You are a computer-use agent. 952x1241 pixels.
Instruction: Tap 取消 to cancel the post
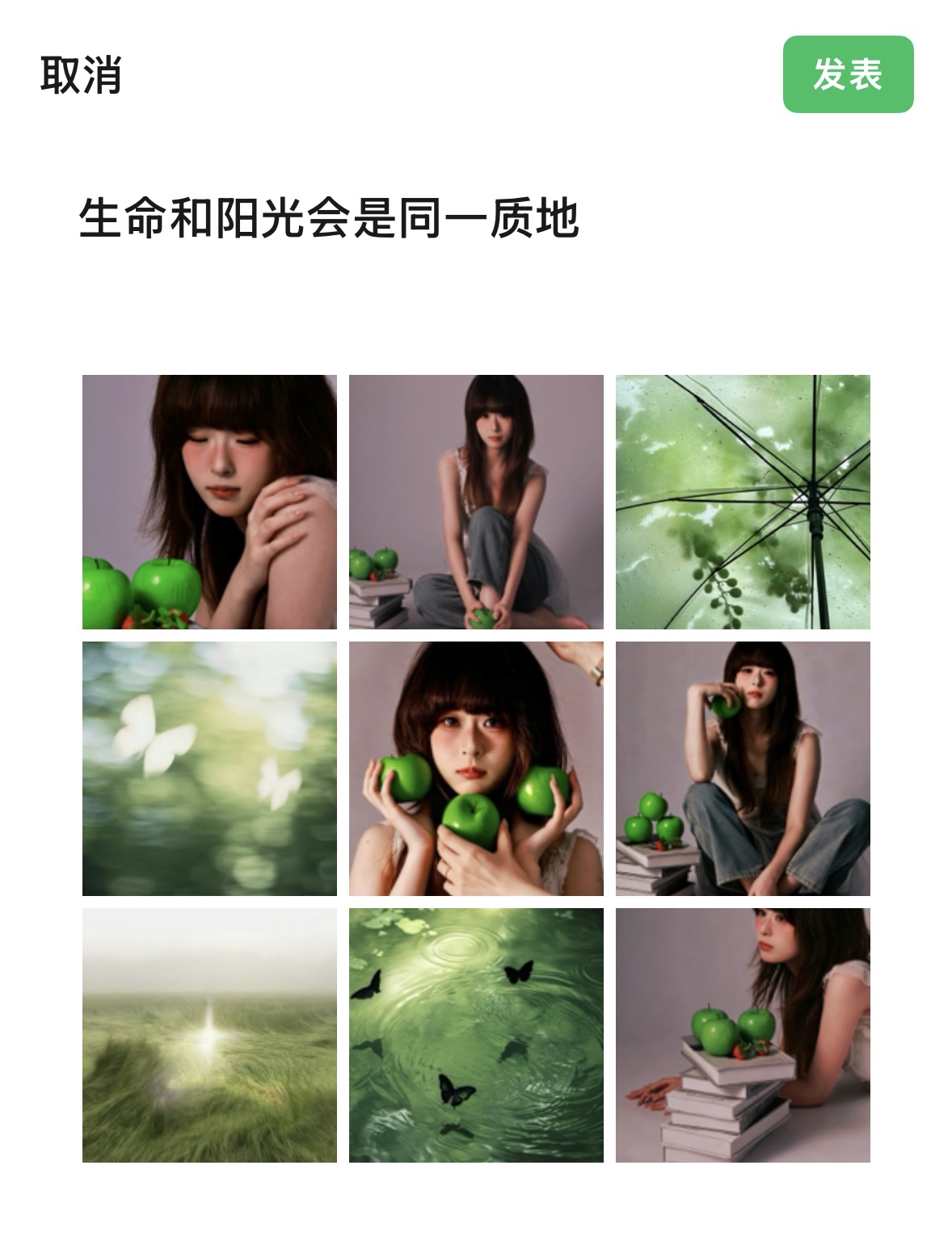point(81,75)
